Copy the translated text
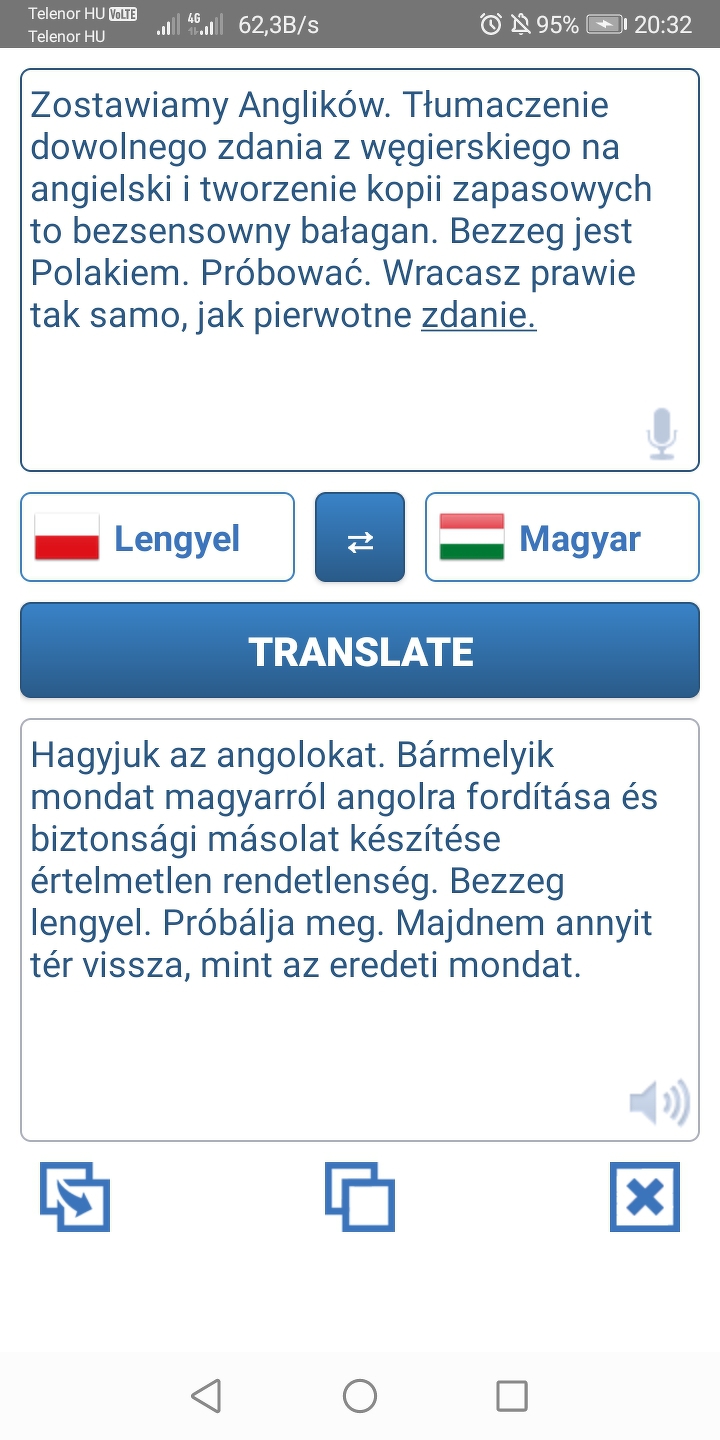 pyautogui.click(x=360, y=1196)
